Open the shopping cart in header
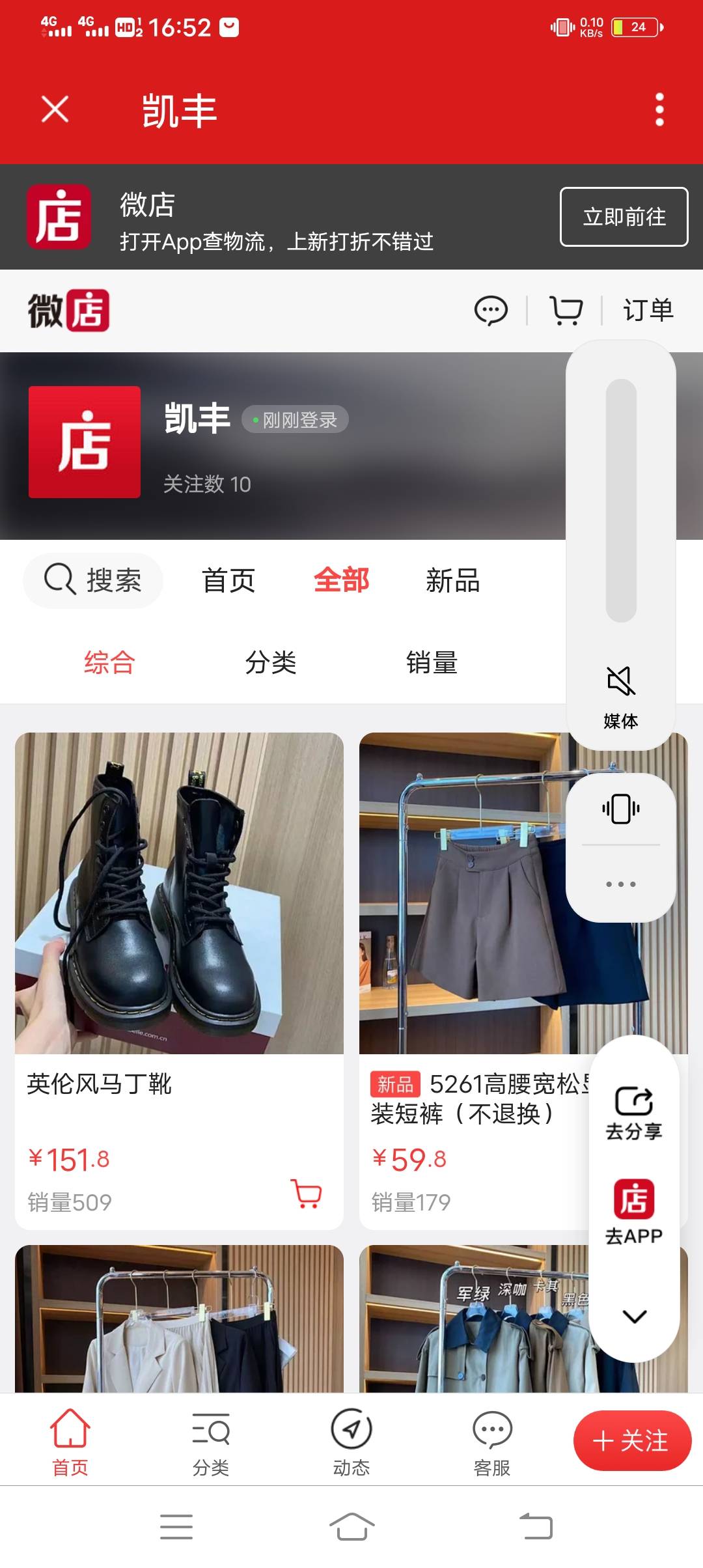Viewport: 703px width, 1568px height. [566, 310]
